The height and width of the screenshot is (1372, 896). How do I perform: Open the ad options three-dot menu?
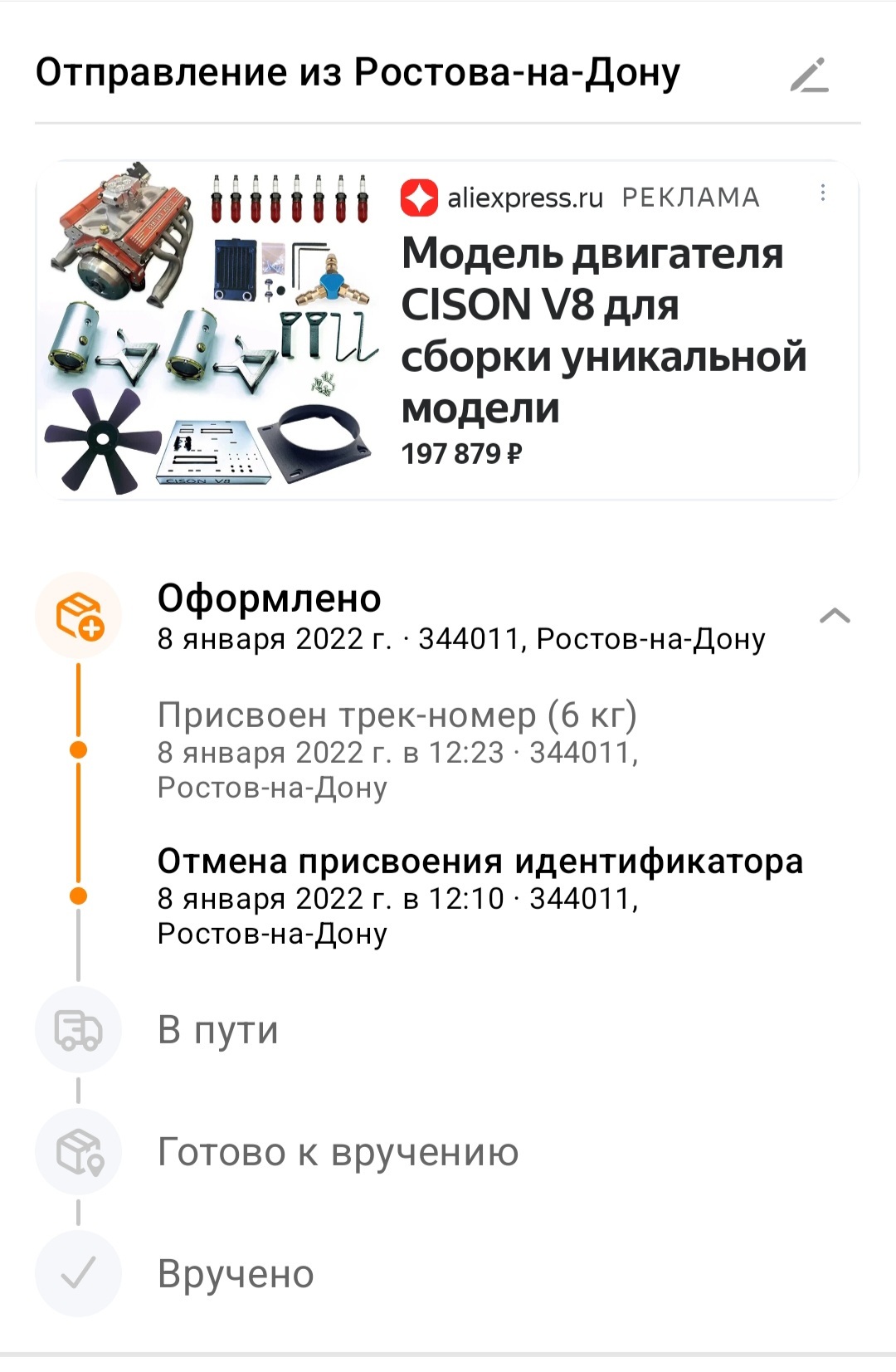[x=822, y=193]
